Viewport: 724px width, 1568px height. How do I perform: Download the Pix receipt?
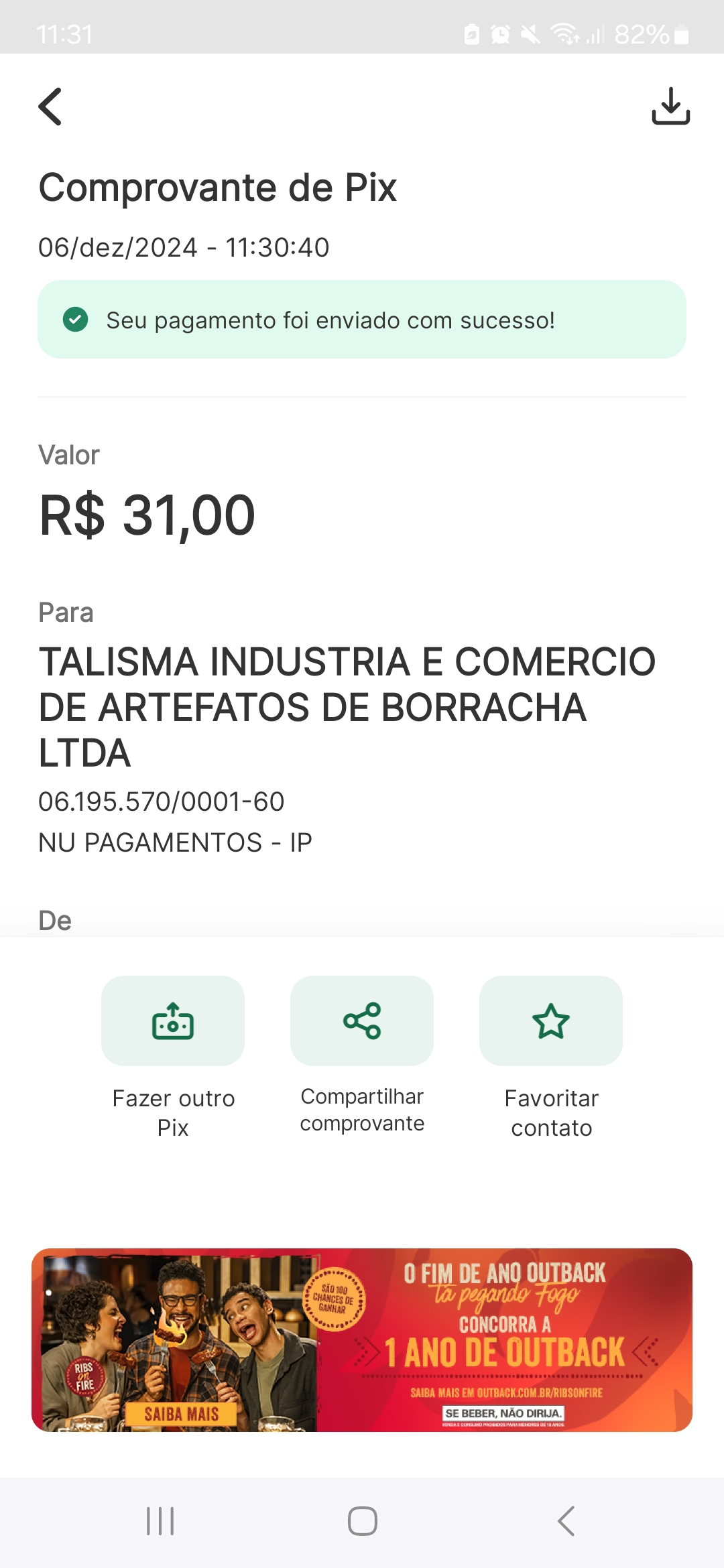[x=670, y=107]
